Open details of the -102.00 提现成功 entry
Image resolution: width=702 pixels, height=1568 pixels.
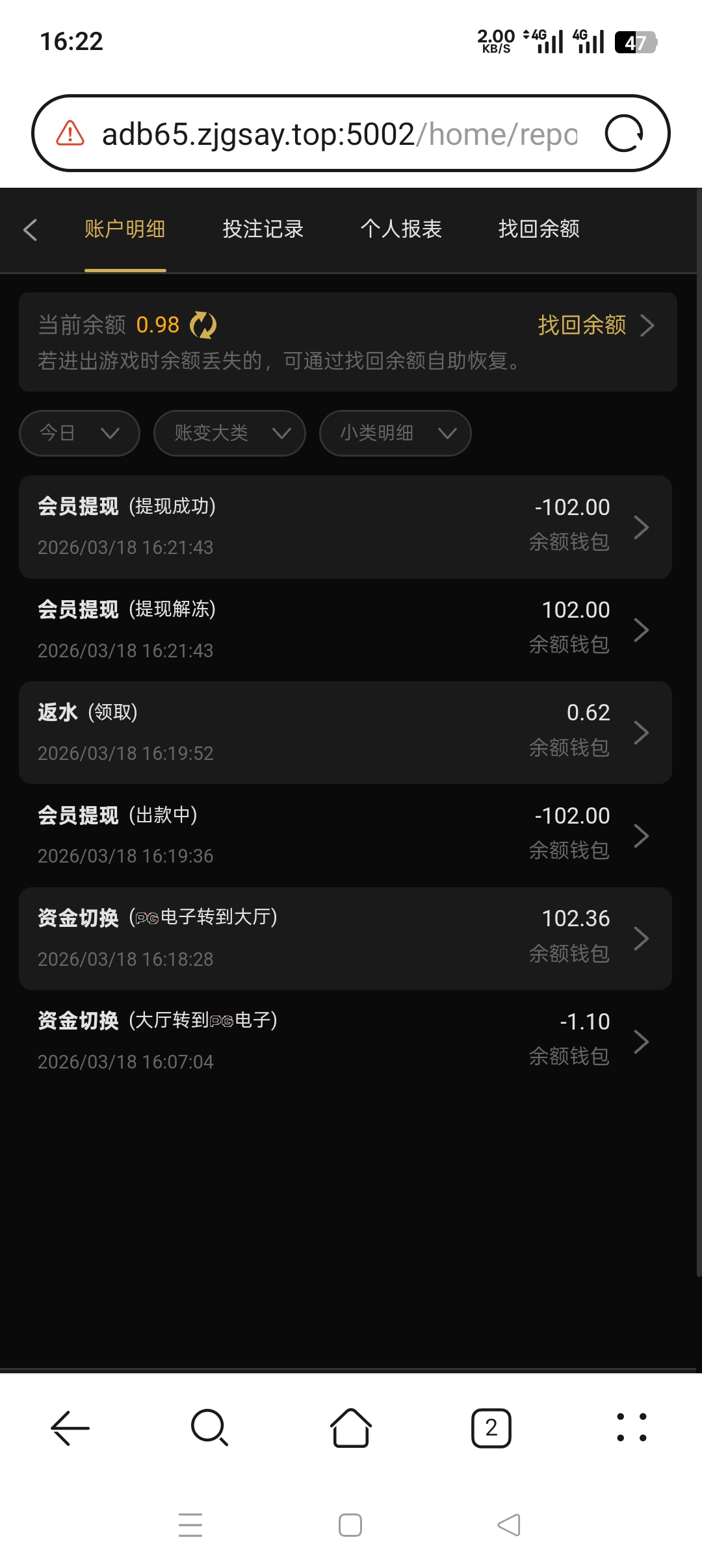pyautogui.click(x=642, y=527)
